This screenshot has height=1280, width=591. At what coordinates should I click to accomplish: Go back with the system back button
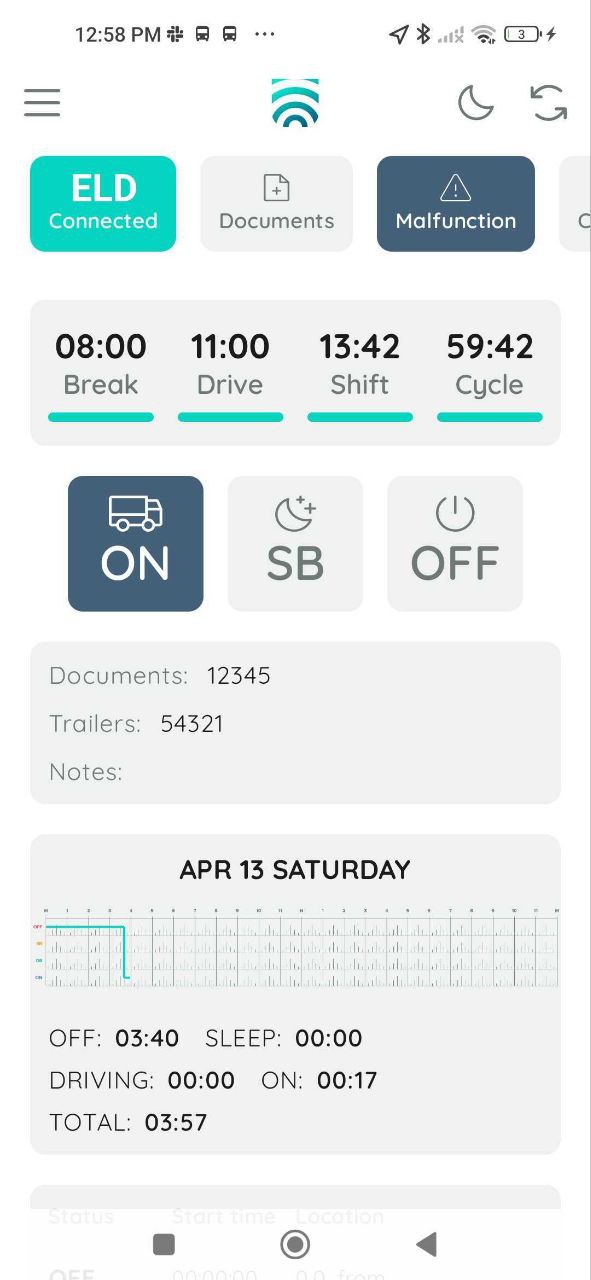point(427,1244)
